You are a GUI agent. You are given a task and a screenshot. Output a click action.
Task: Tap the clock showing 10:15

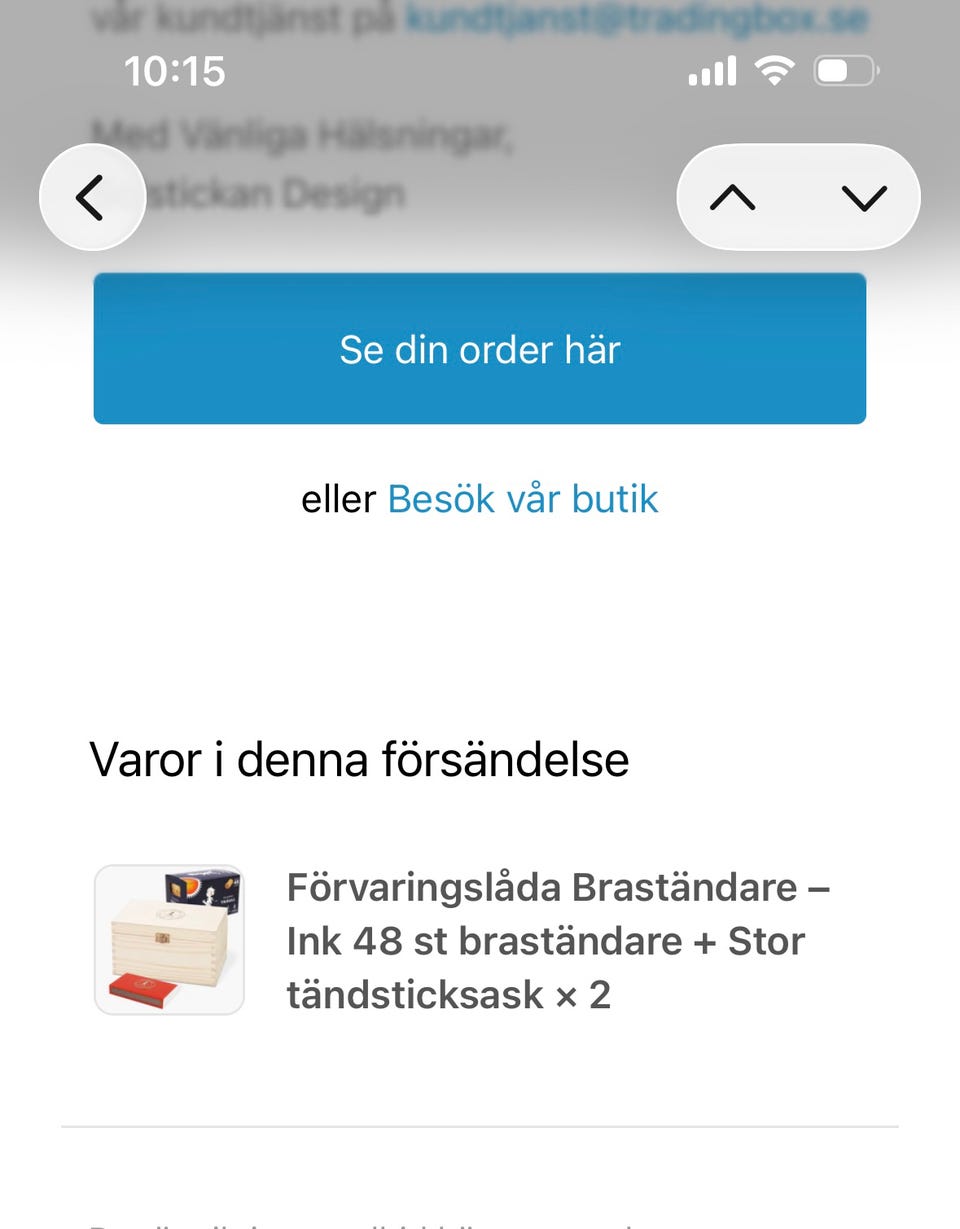(x=174, y=70)
